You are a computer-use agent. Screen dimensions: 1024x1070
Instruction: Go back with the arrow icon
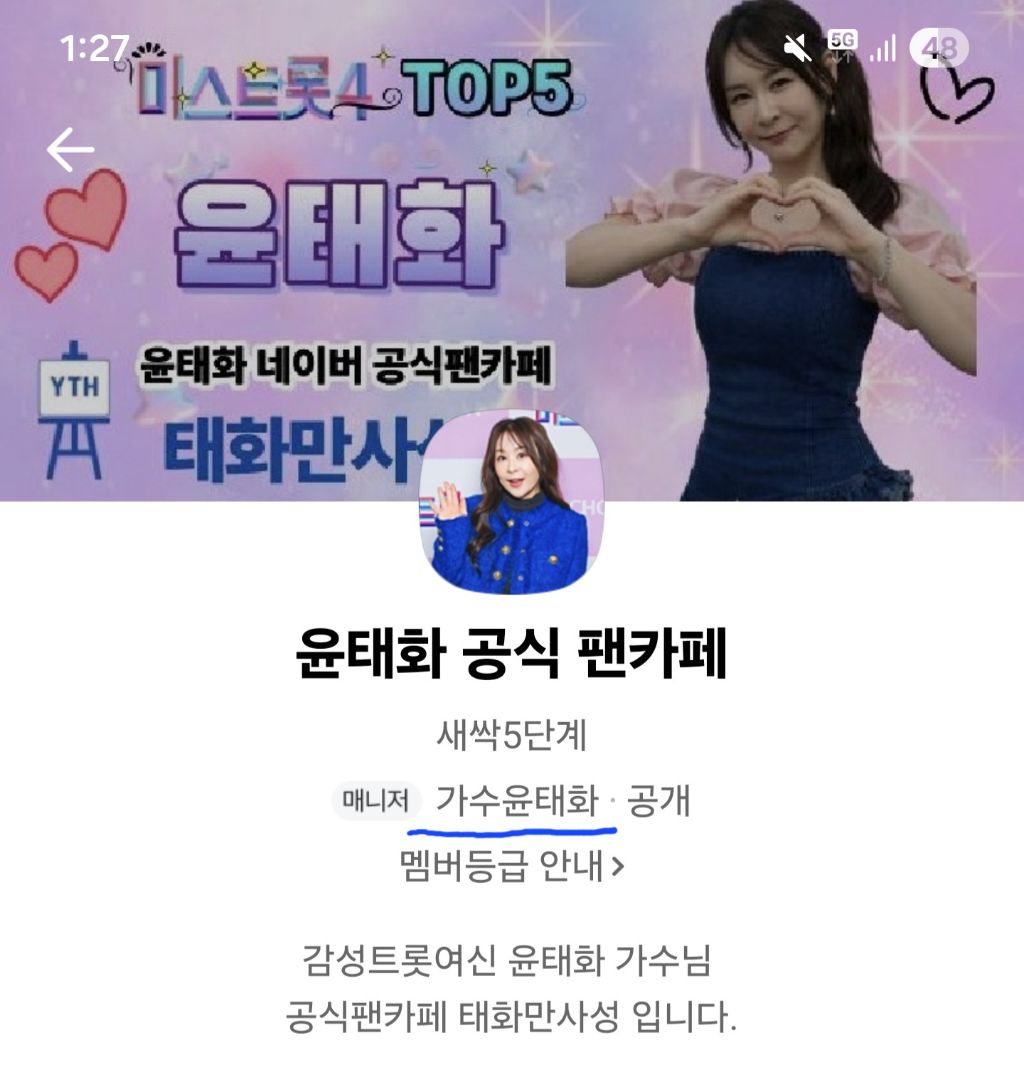click(x=70, y=149)
